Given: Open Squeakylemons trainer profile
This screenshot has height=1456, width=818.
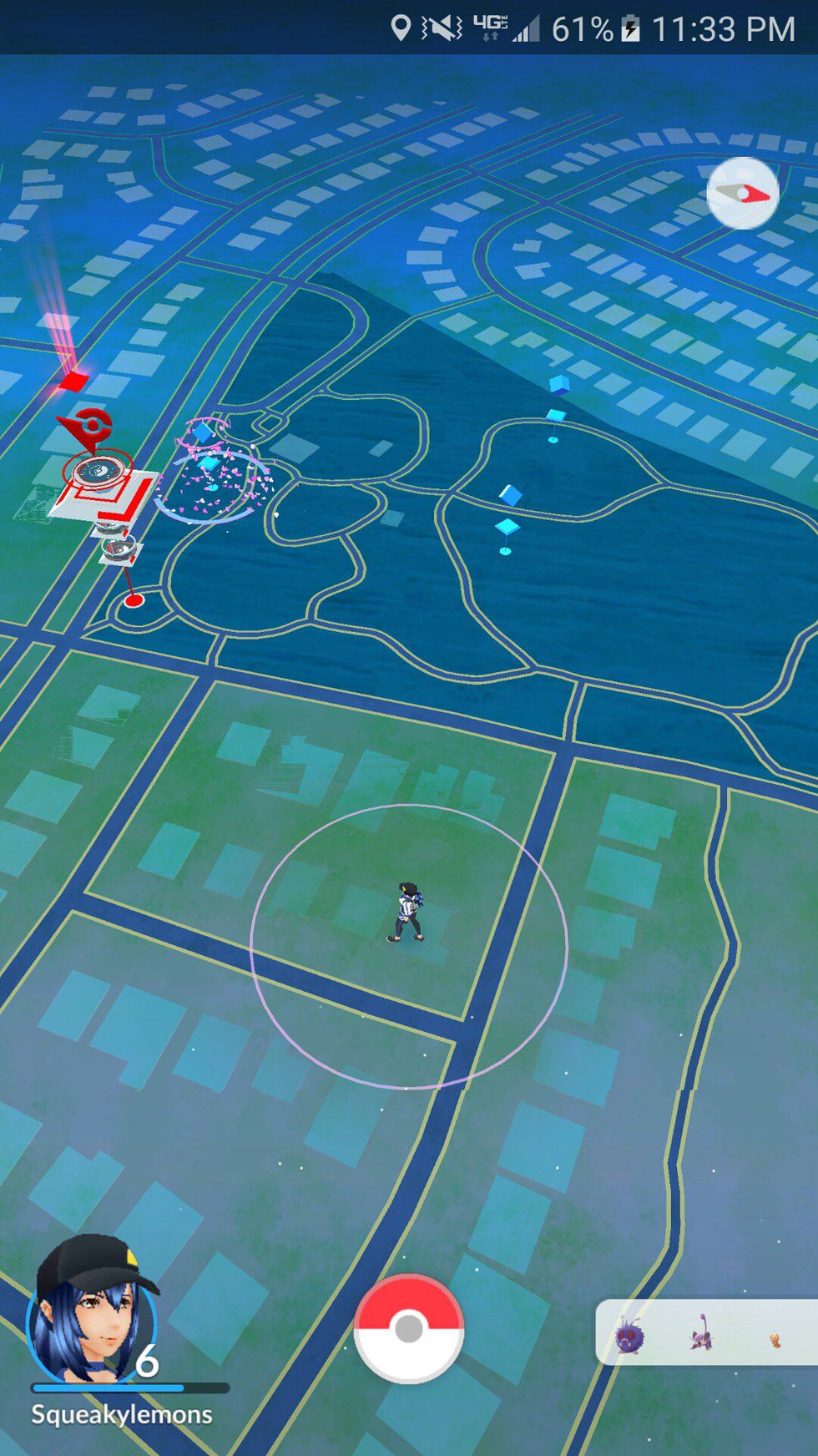Looking at the screenshot, I should [93, 1313].
